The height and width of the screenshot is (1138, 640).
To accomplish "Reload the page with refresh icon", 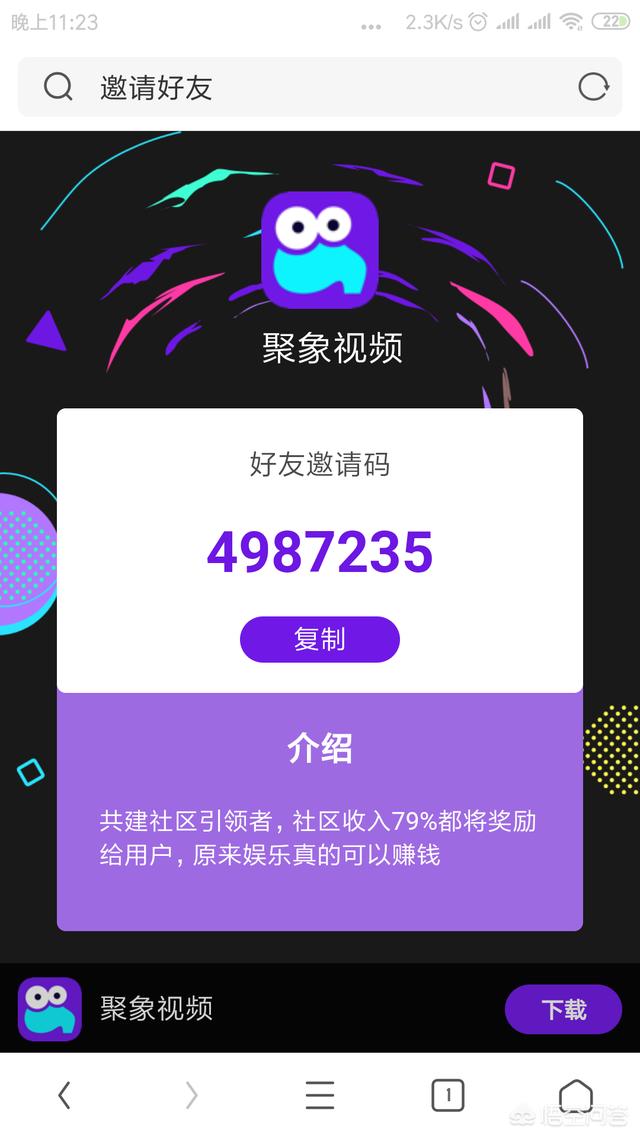I will pyautogui.click(x=593, y=87).
